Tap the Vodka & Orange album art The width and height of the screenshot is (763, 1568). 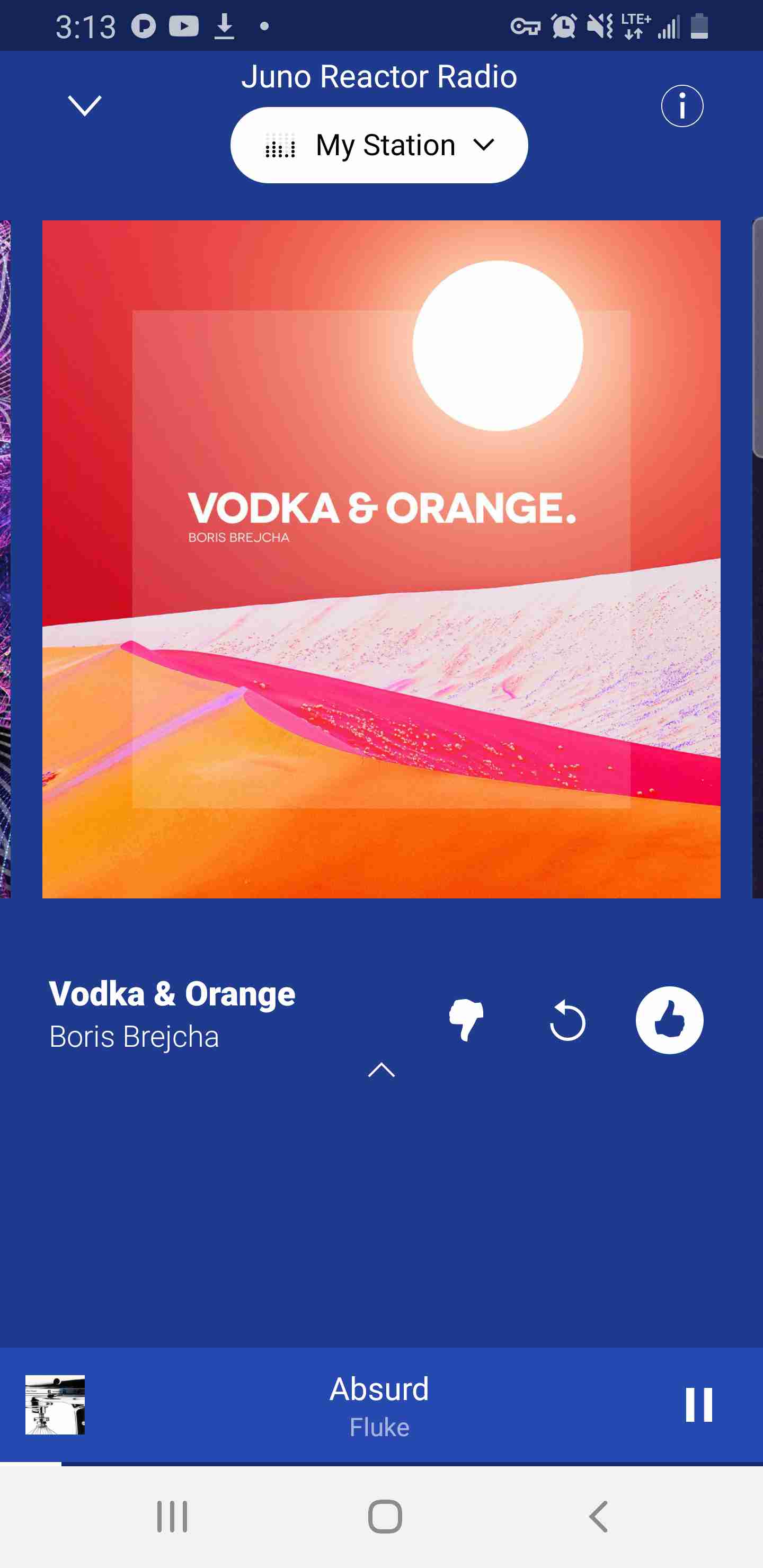381,559
